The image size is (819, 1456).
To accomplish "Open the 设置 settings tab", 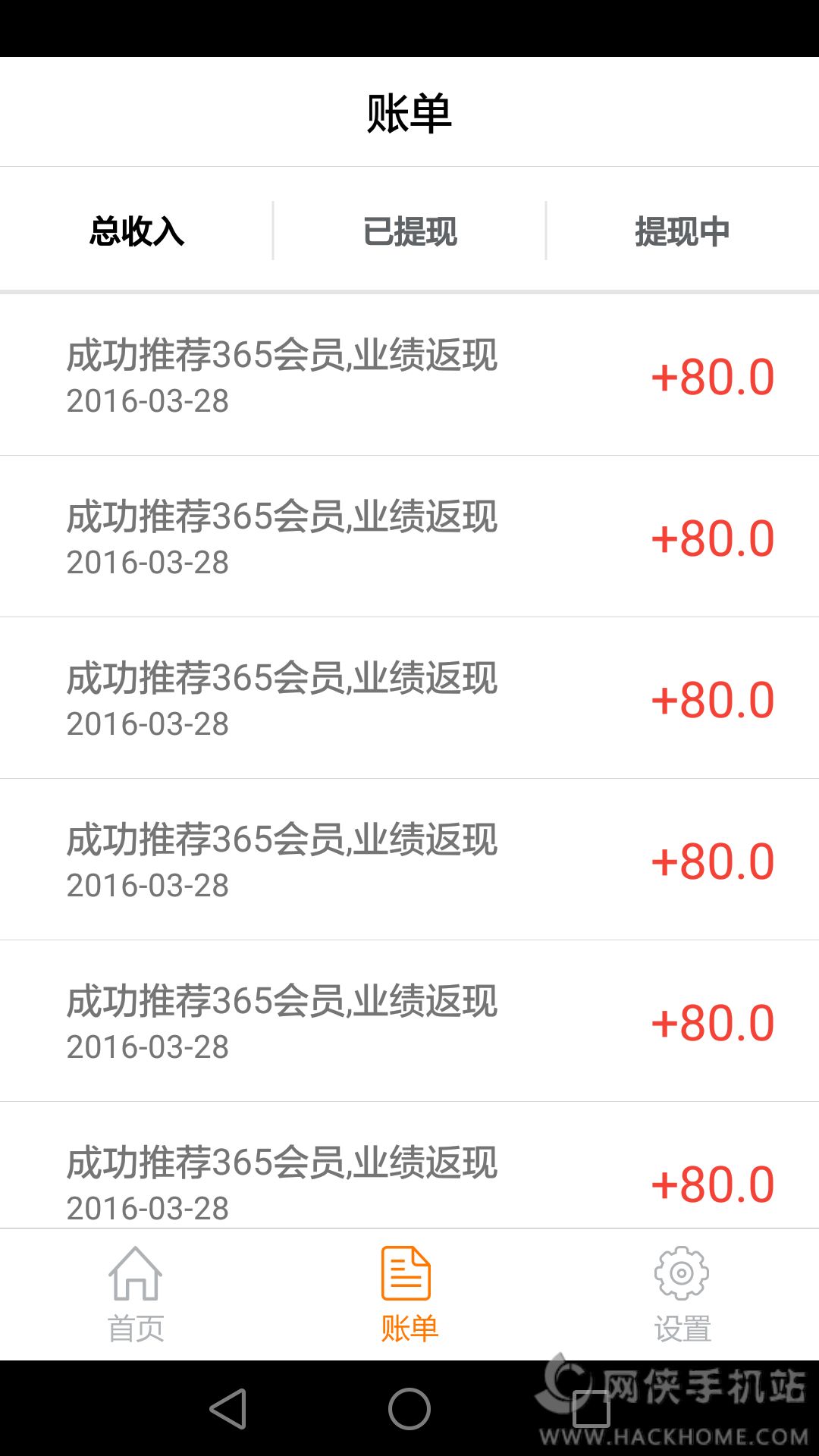I will click(x=682, y=1294).
